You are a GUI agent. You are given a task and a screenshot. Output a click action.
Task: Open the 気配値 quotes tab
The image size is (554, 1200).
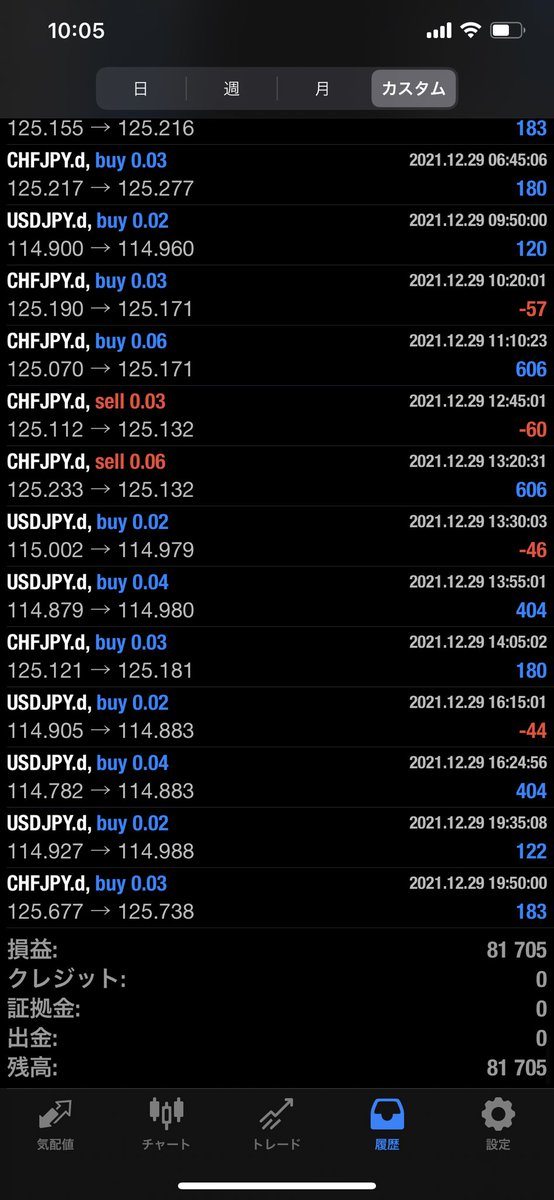click(55, 1123)
